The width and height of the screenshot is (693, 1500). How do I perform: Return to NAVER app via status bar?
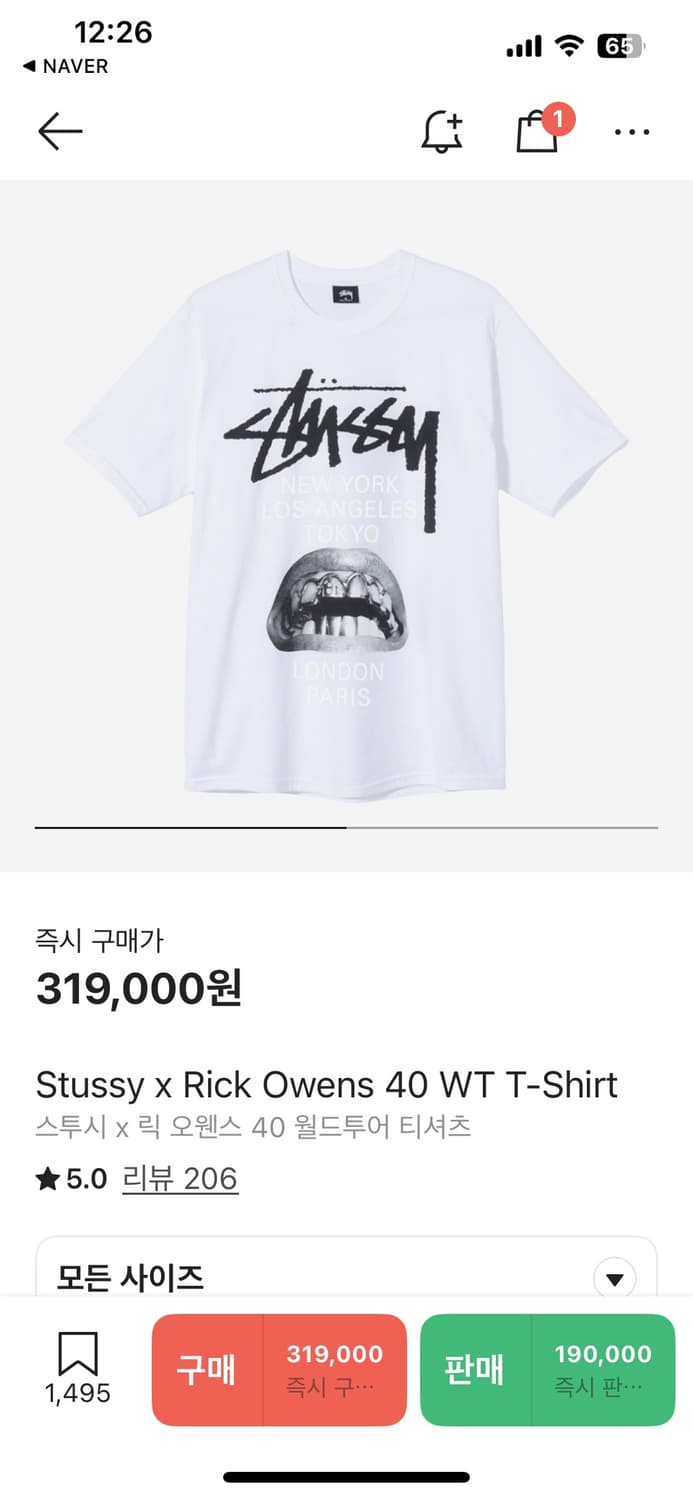(x=66, y=66)
